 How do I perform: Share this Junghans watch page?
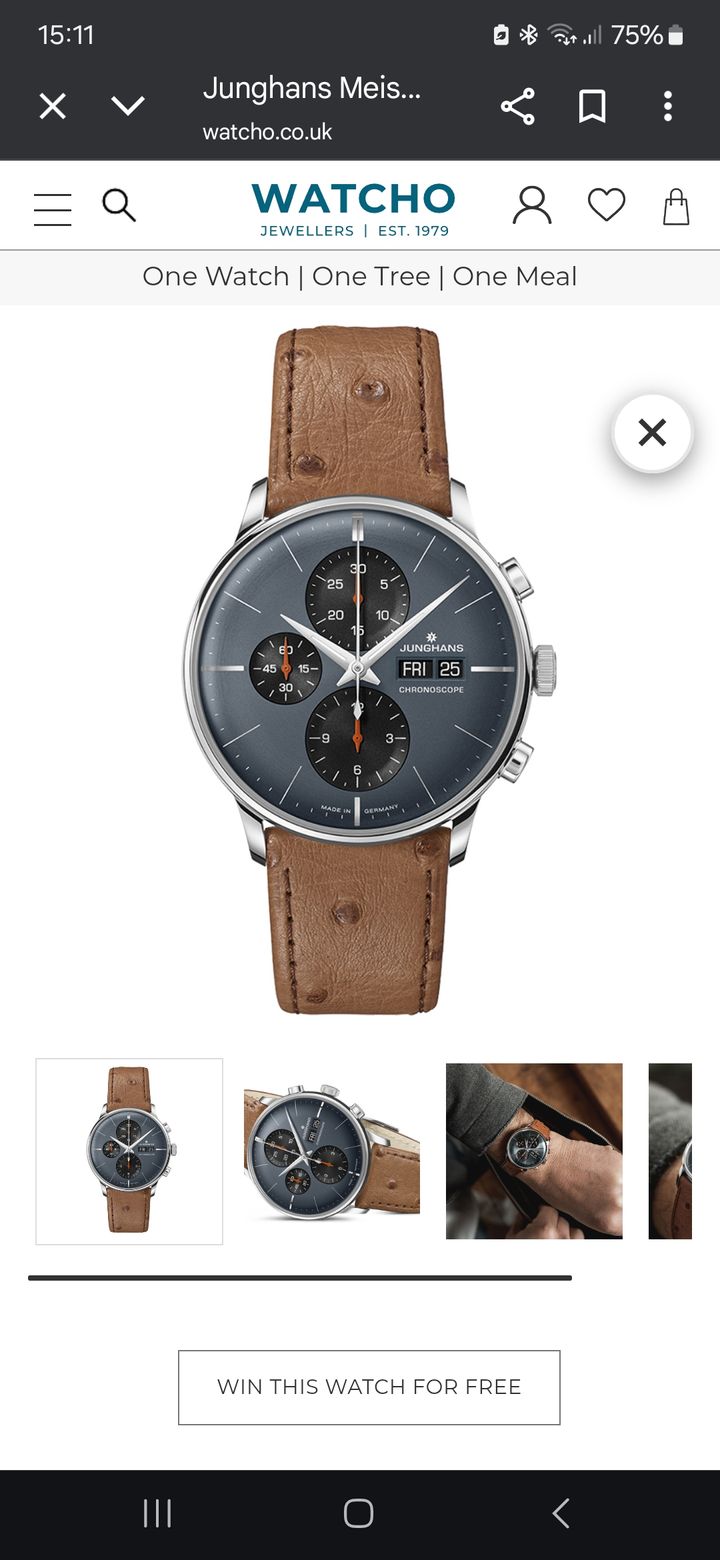(x=517, y=106)
